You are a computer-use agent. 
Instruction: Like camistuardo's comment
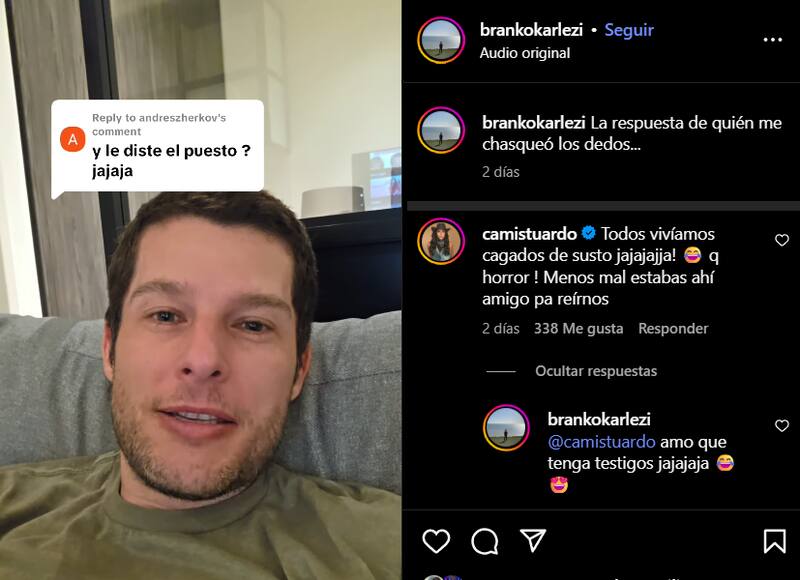tap(782, 240)
